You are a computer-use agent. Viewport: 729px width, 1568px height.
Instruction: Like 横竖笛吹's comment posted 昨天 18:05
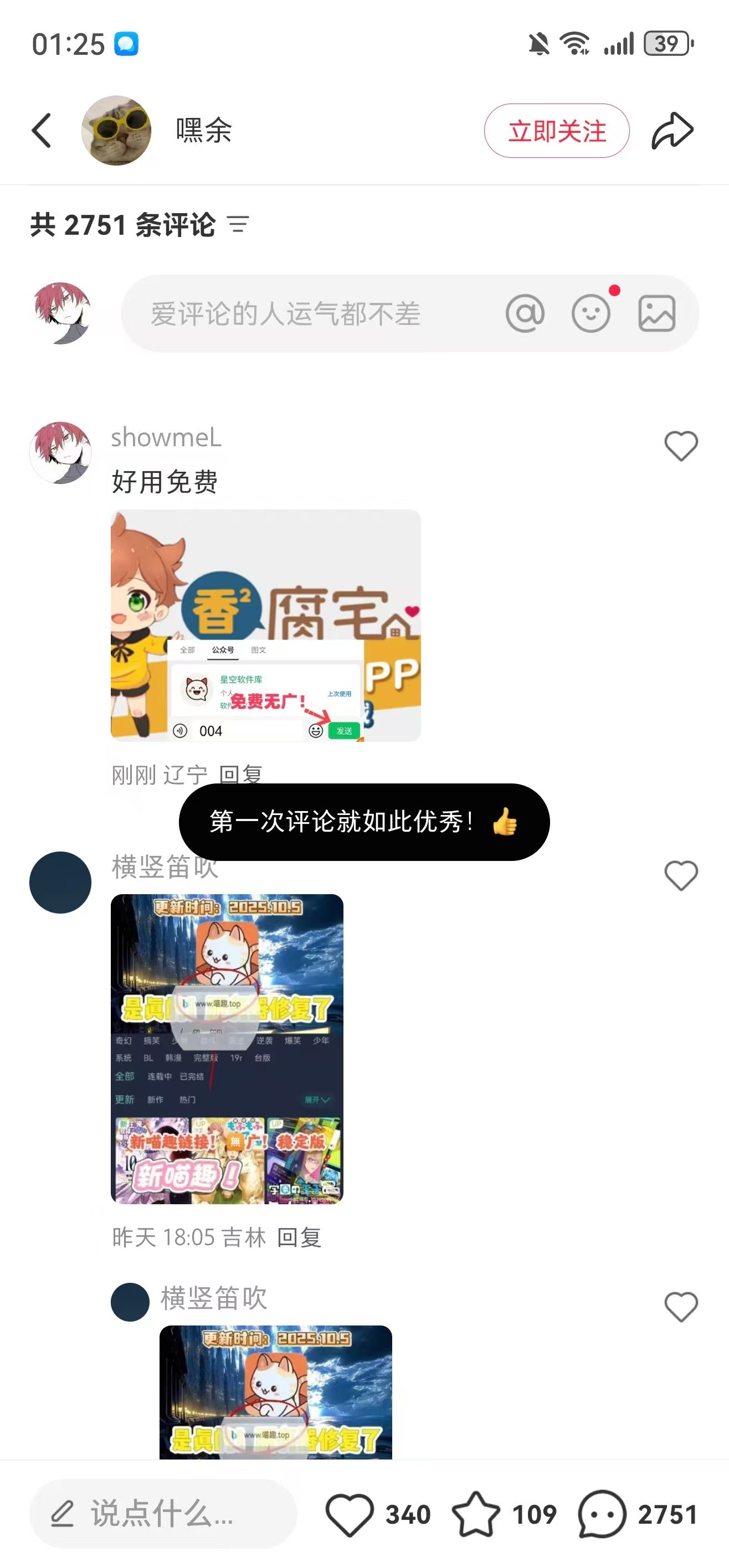pyautogui.click(x=680, y=876)
